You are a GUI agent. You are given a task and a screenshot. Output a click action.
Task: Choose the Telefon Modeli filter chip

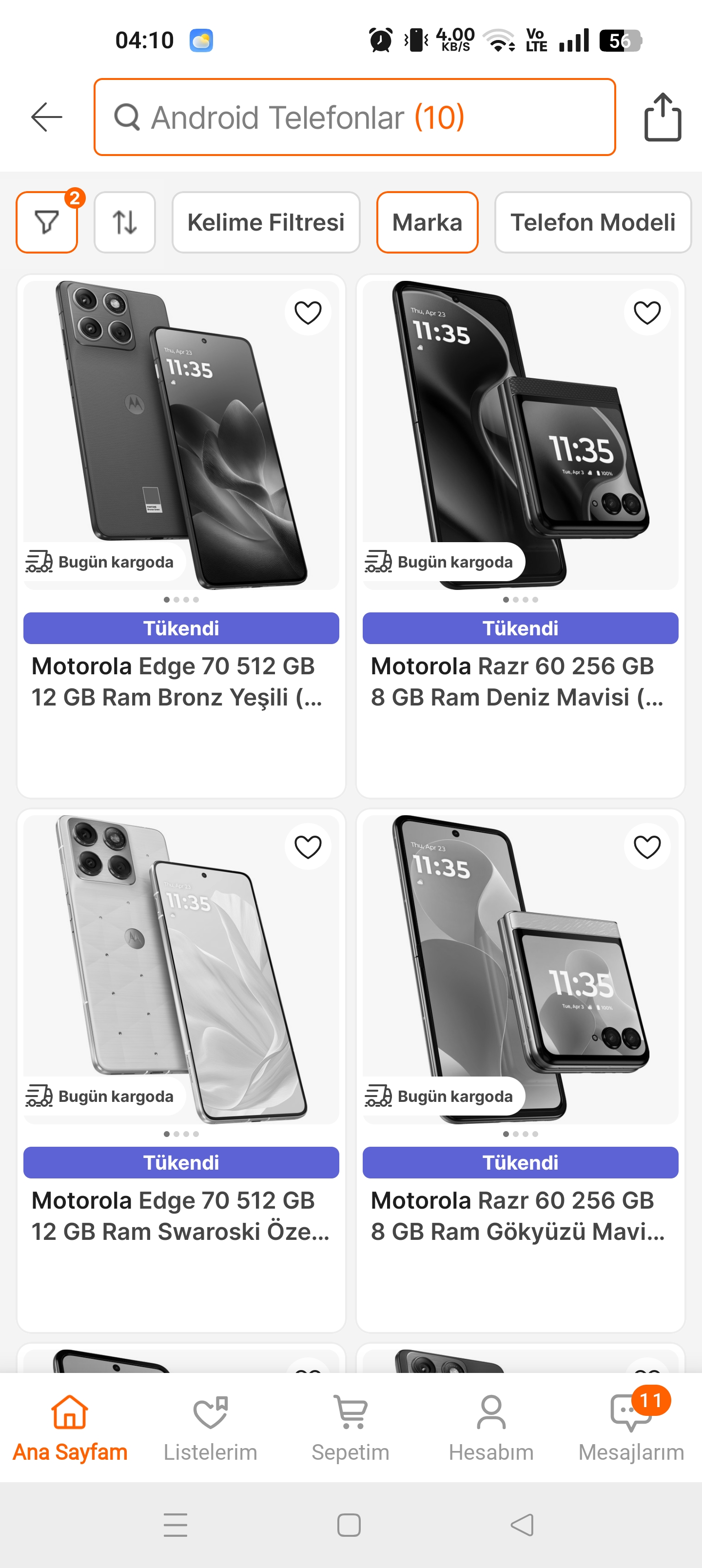592,222
